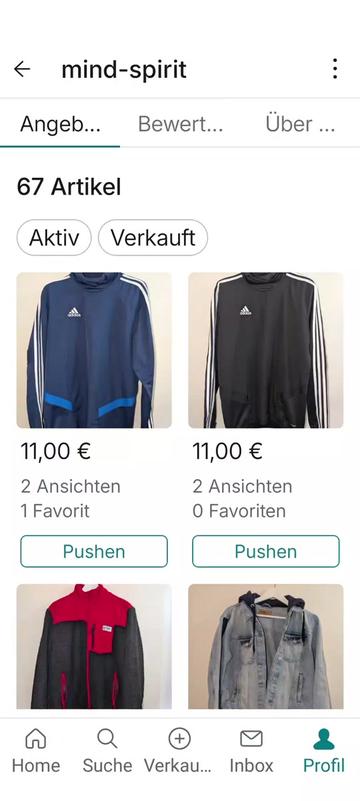Open the Über ... tab
Viewport: 360px width, 801px height.
(x=300, y=124)
